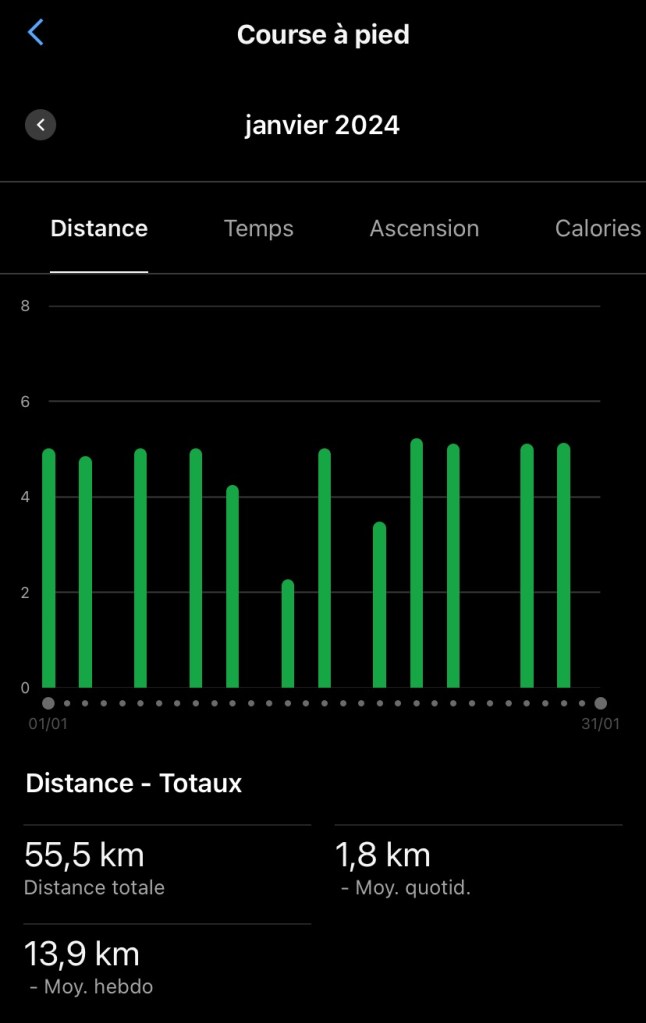Viewport: 646px width, 1023px height.
Task: View the Calories tab
Action: coord(597,229)
